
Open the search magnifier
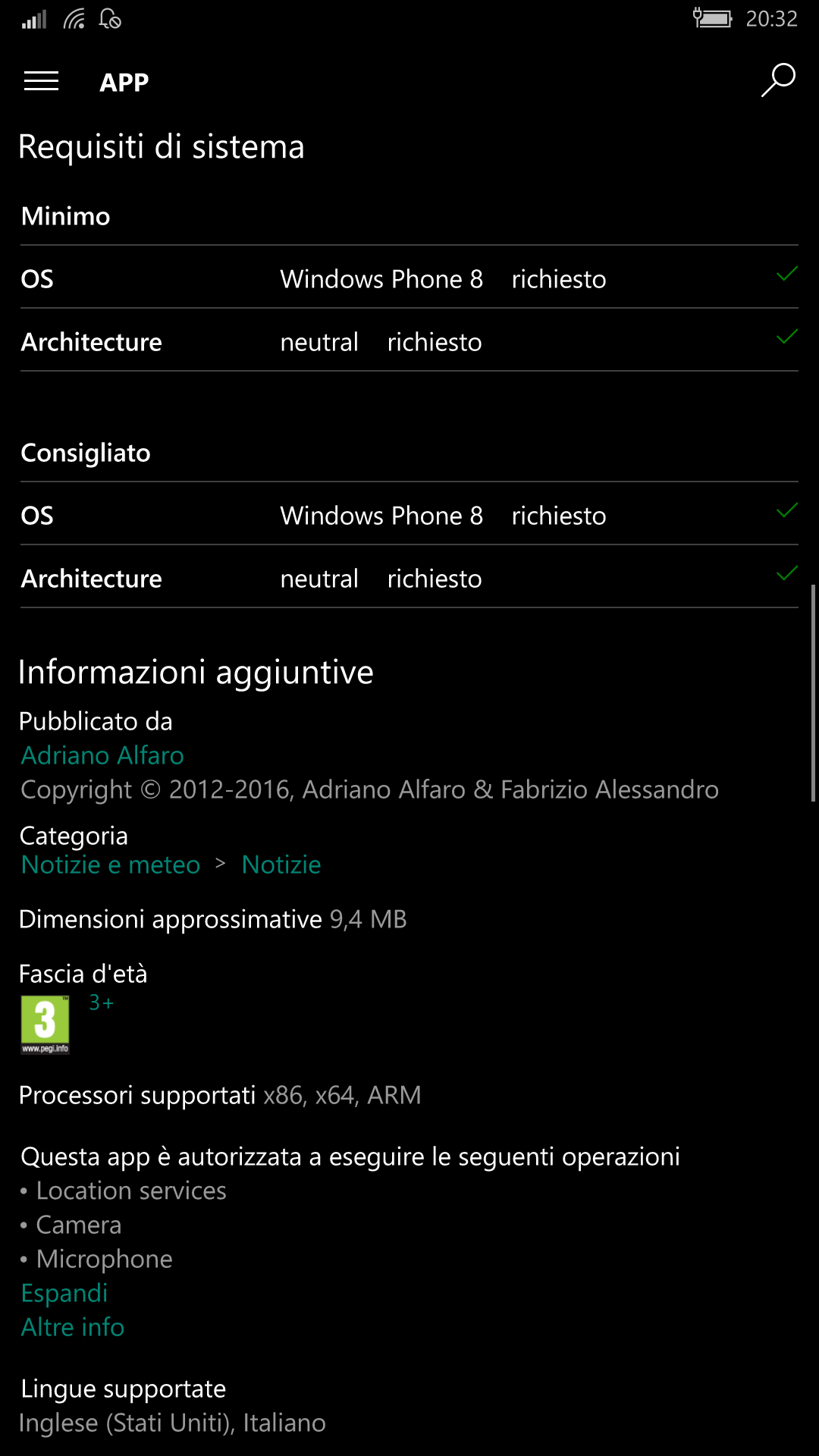click(778, 80)
